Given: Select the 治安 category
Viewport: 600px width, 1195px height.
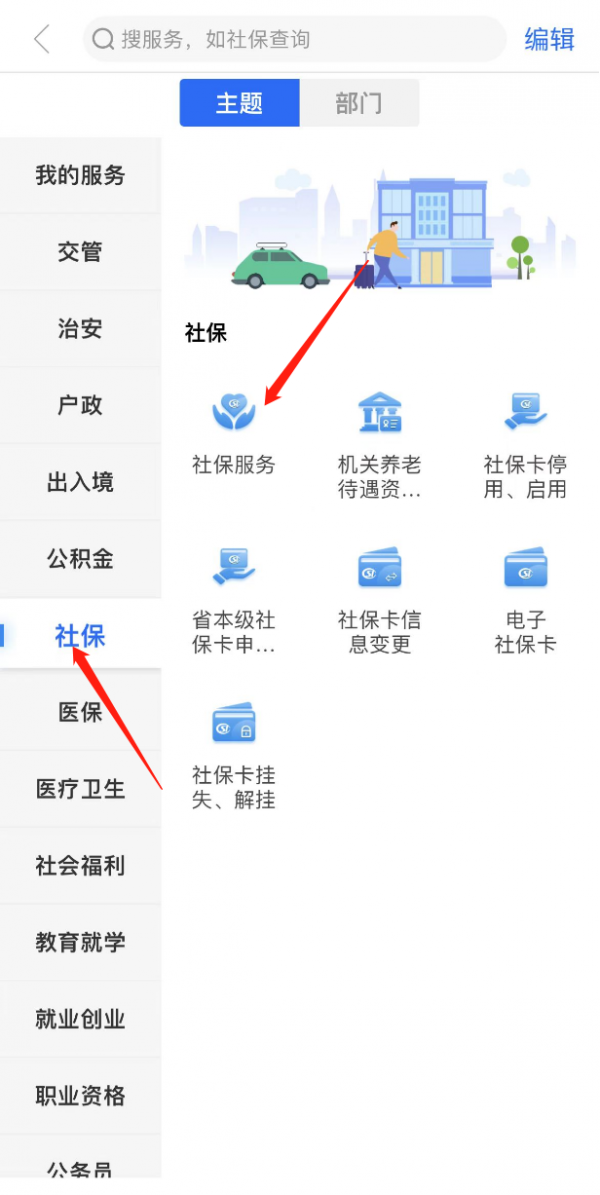Looking at the screenshot, I should point(80,329).
